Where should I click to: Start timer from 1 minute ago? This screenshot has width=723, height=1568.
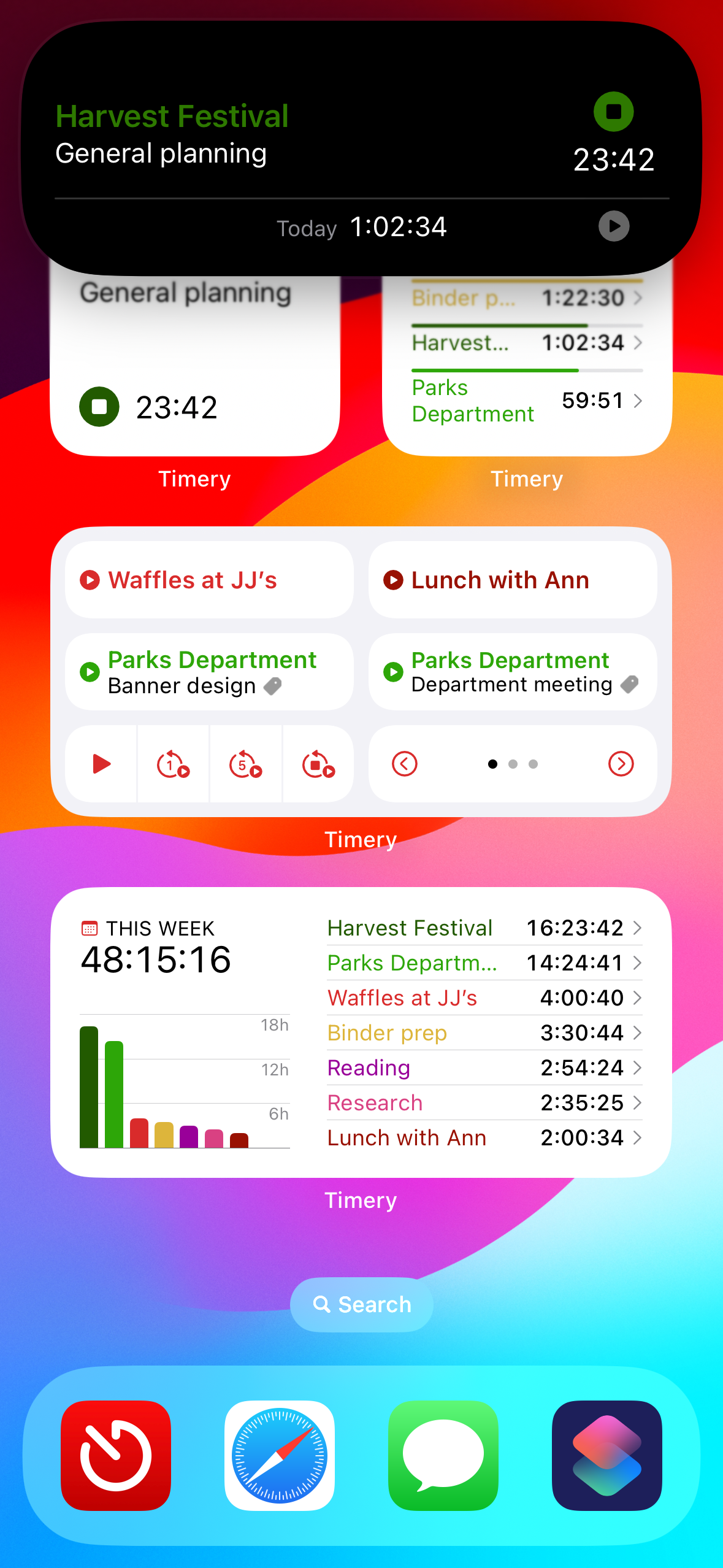173,764
